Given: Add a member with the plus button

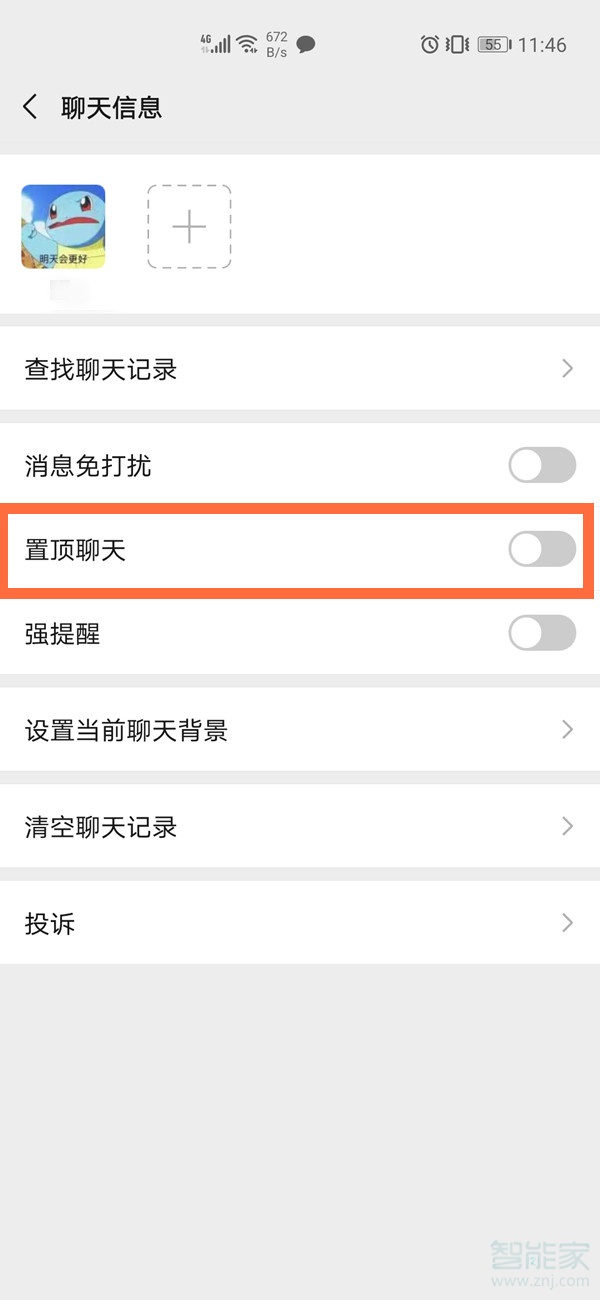Looking at the screenshot, I should [189, 227].
